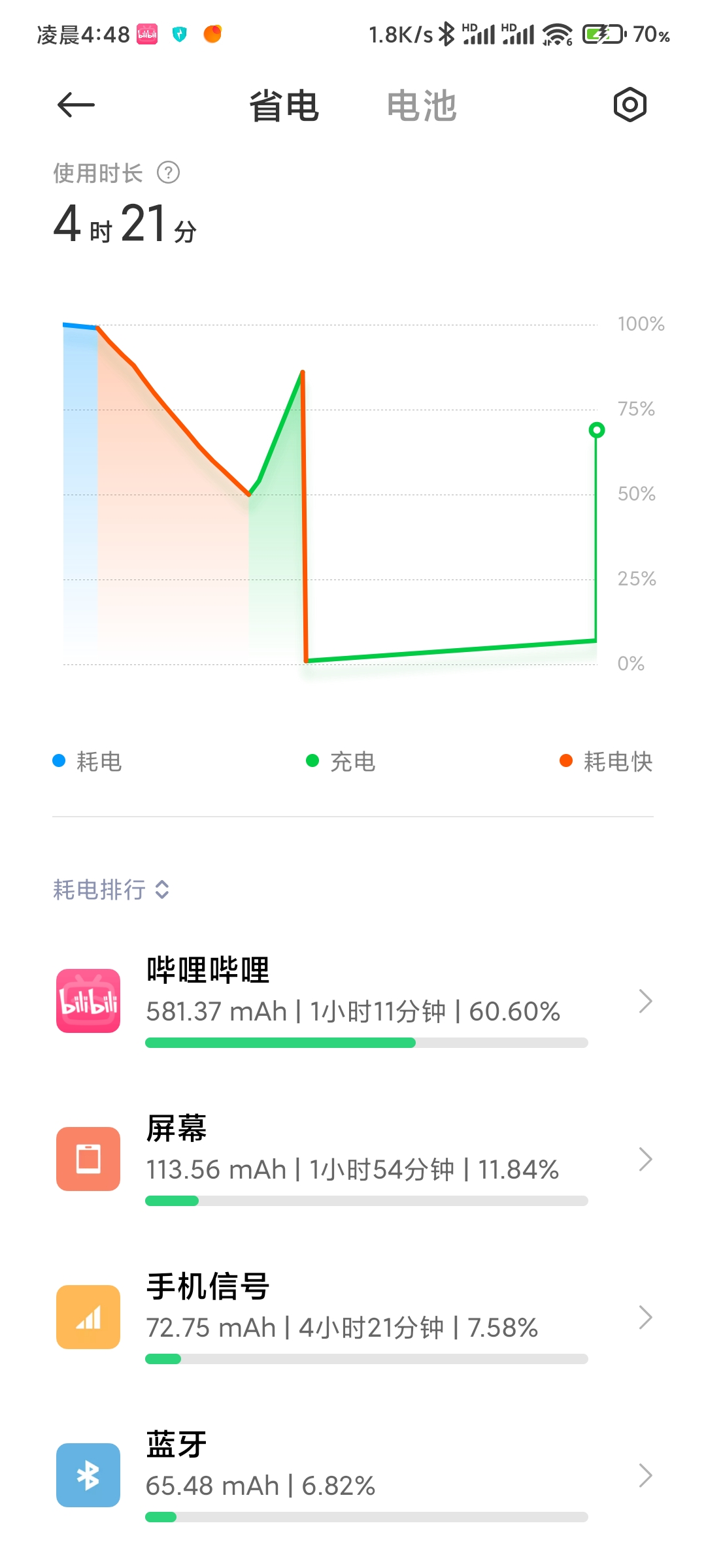
Task: Select the 省电 tab
Action: point(284,106)
